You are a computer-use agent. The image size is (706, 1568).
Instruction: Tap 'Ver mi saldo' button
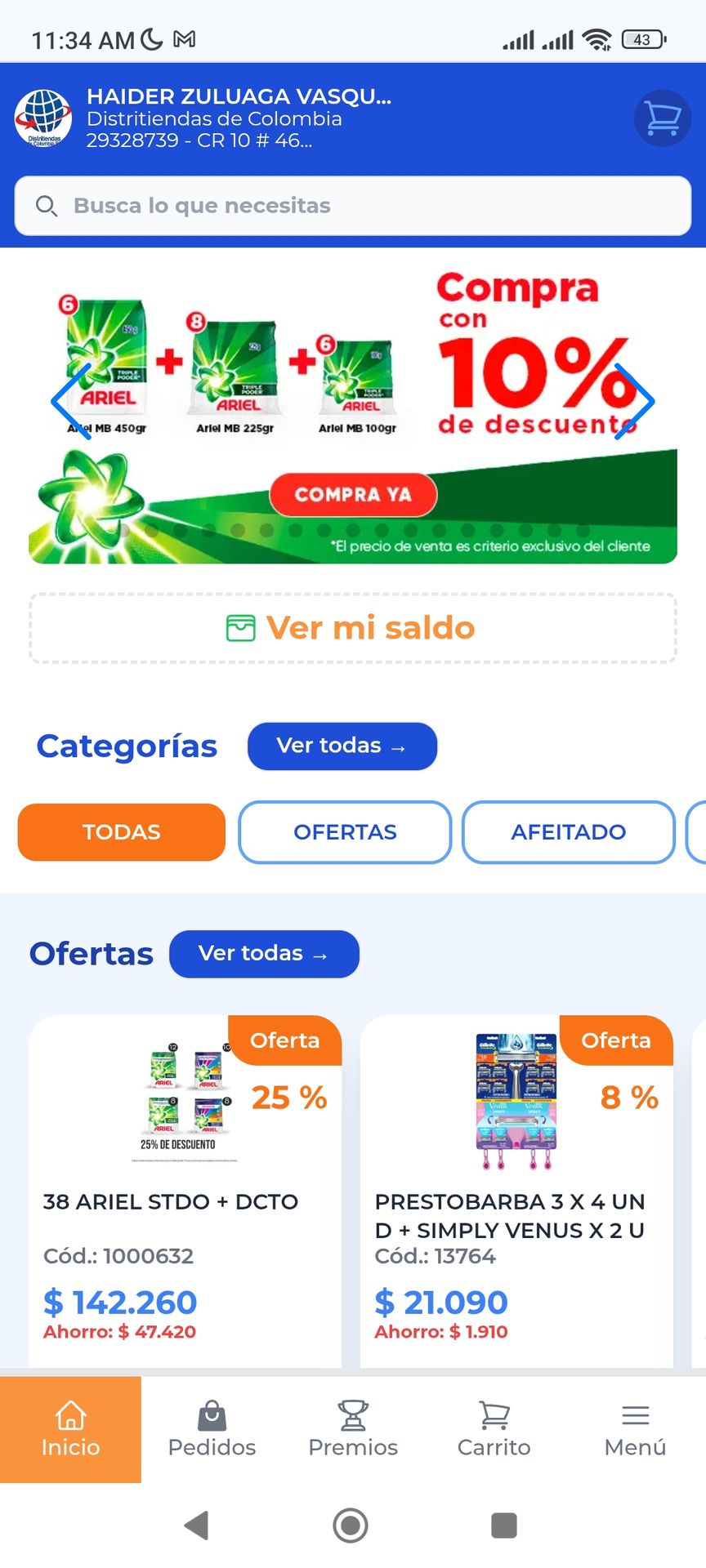point(353,628)
